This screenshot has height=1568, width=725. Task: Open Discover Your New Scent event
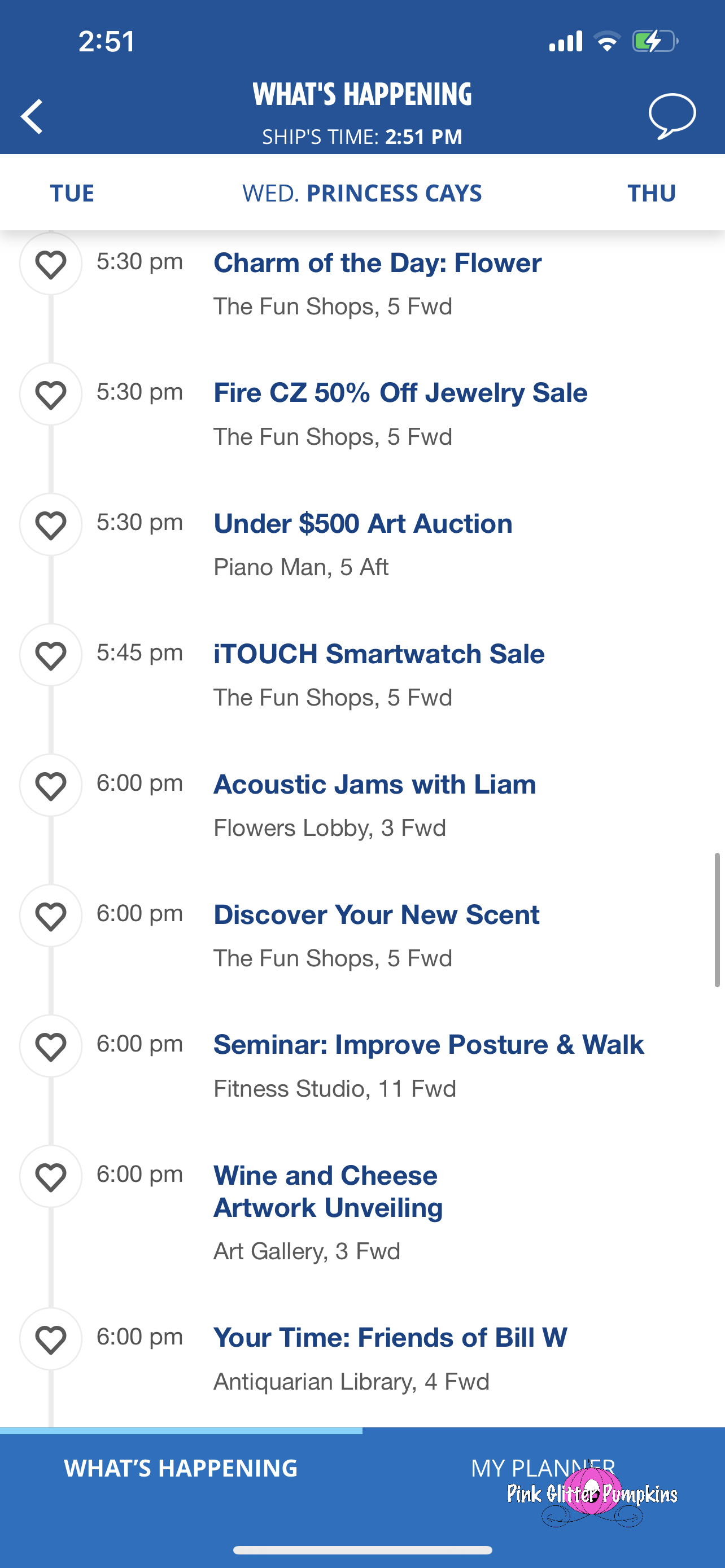(x=376, y=915)
